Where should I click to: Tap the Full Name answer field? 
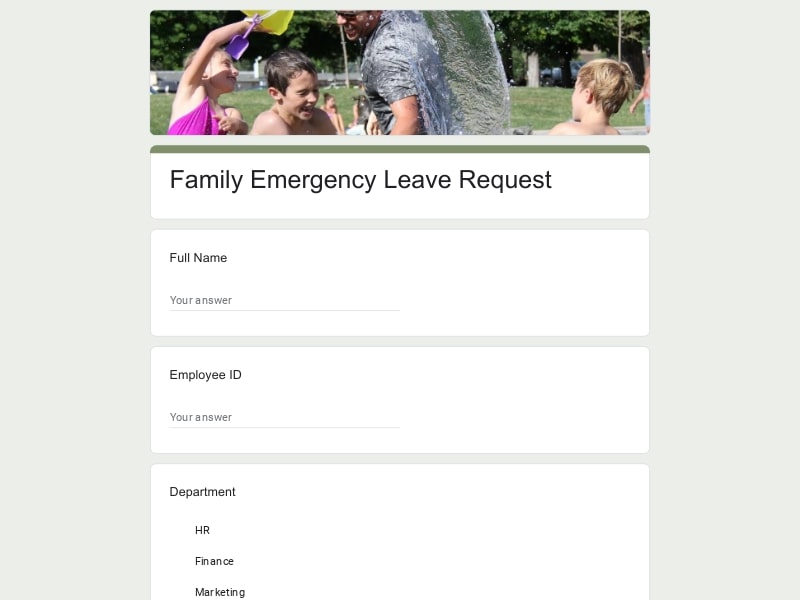click(x=284, y=300)
